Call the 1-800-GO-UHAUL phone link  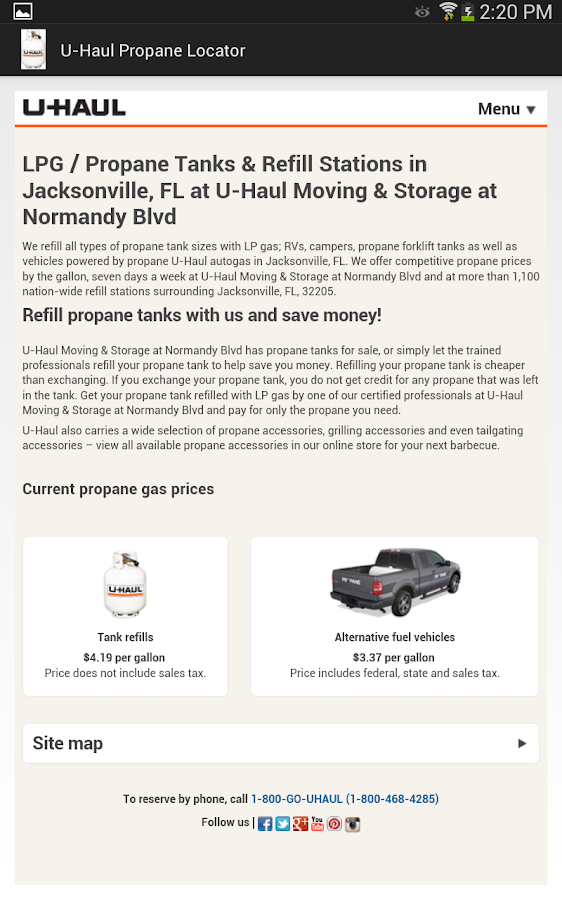[x=345, y=799]
